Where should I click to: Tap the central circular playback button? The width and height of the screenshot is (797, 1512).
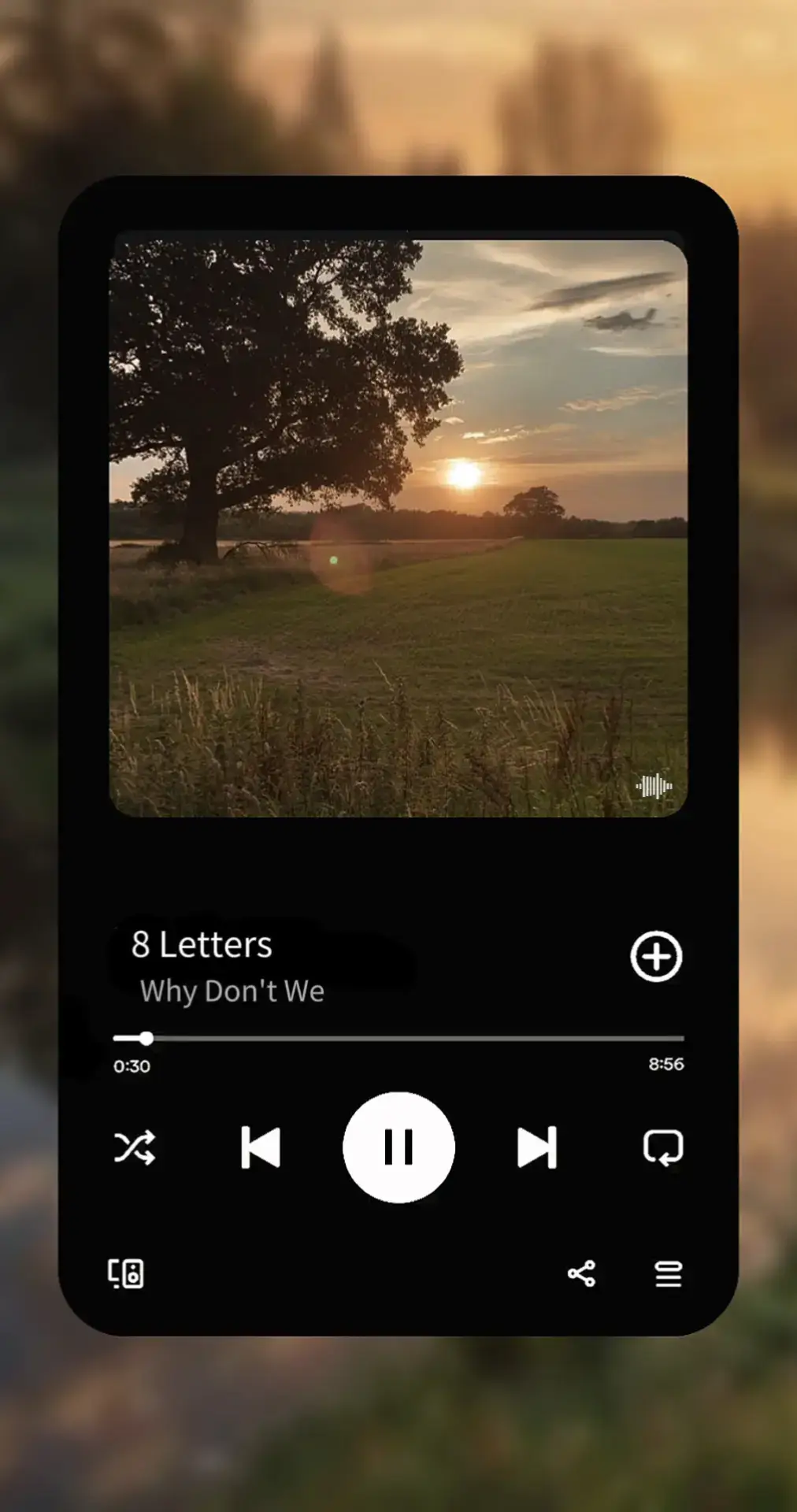398,1148
